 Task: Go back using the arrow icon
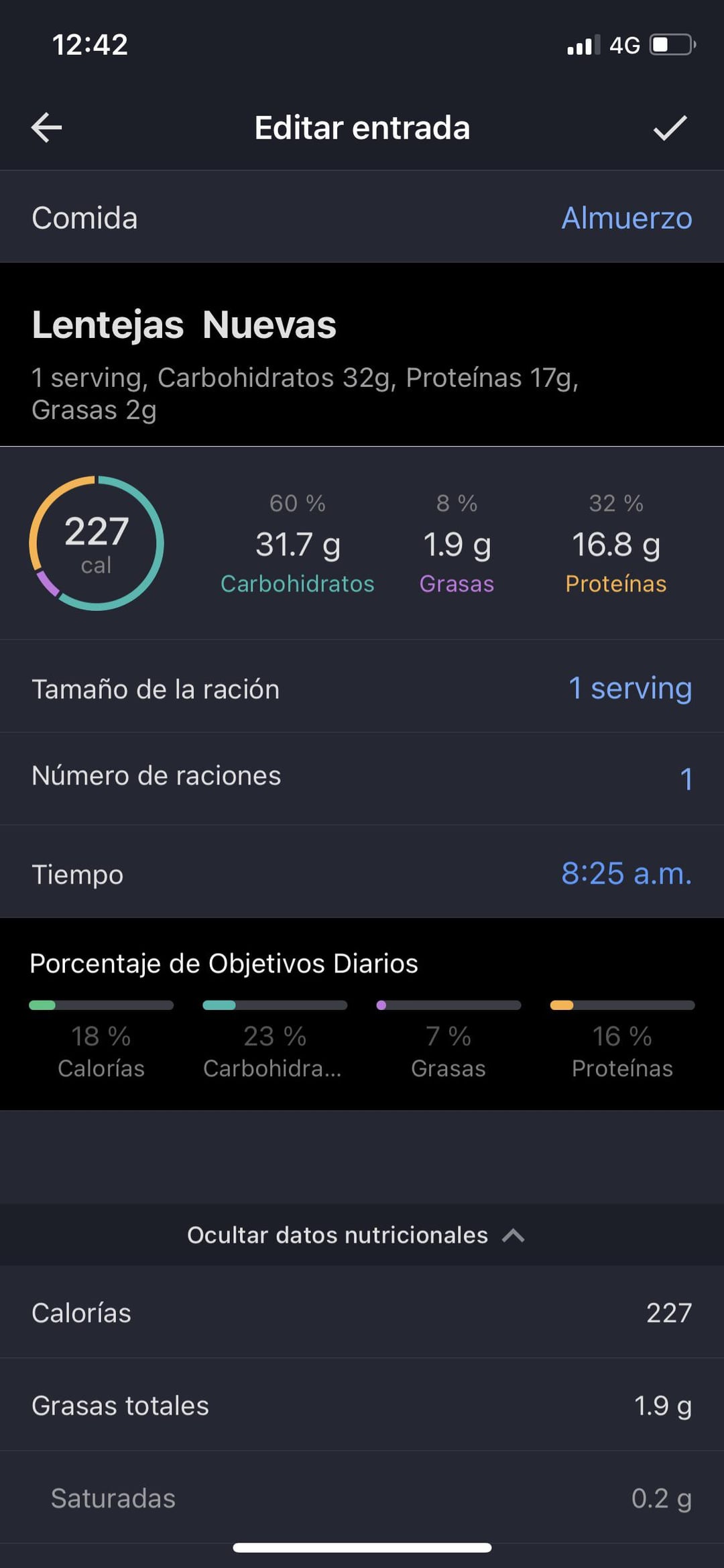click(47, 127)
